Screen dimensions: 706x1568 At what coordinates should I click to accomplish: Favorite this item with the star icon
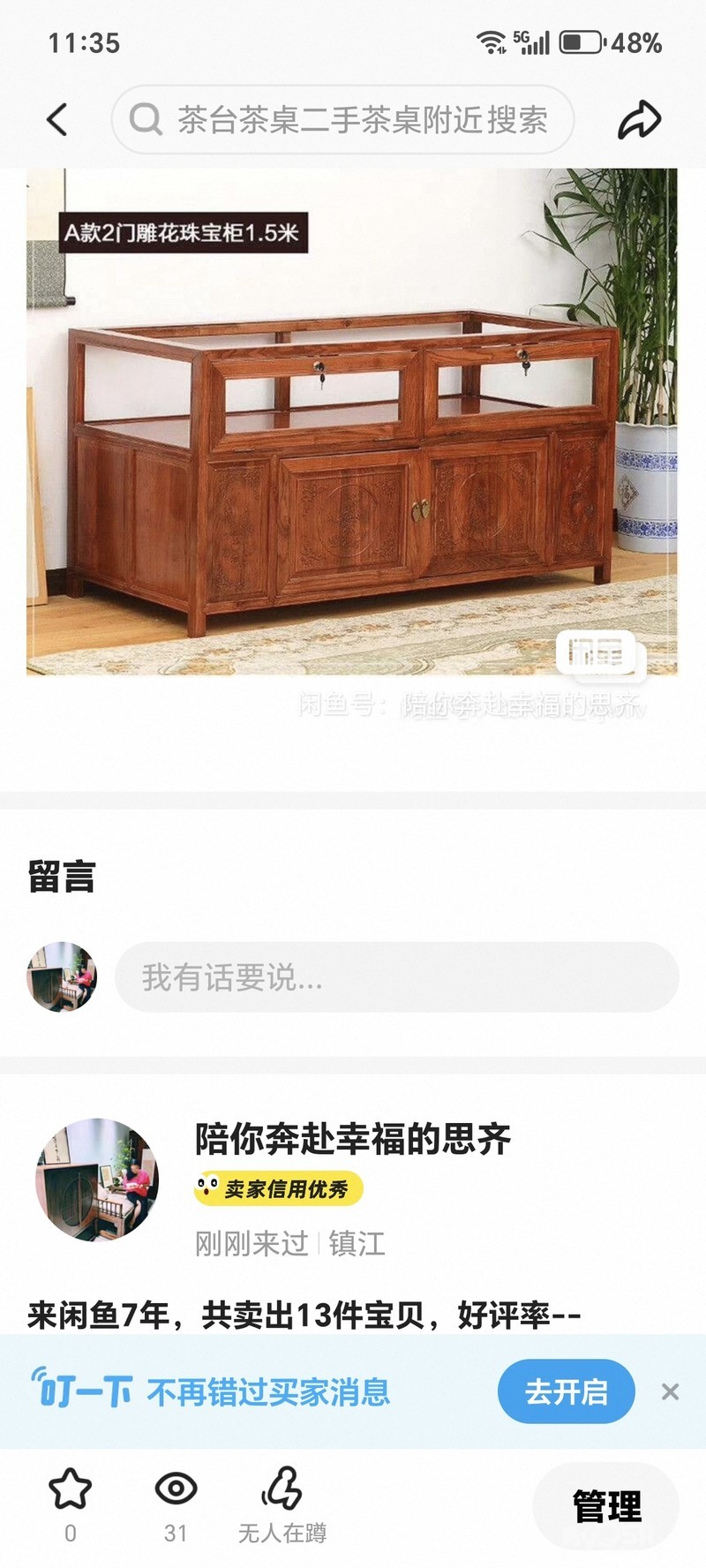pos(70,1489)
